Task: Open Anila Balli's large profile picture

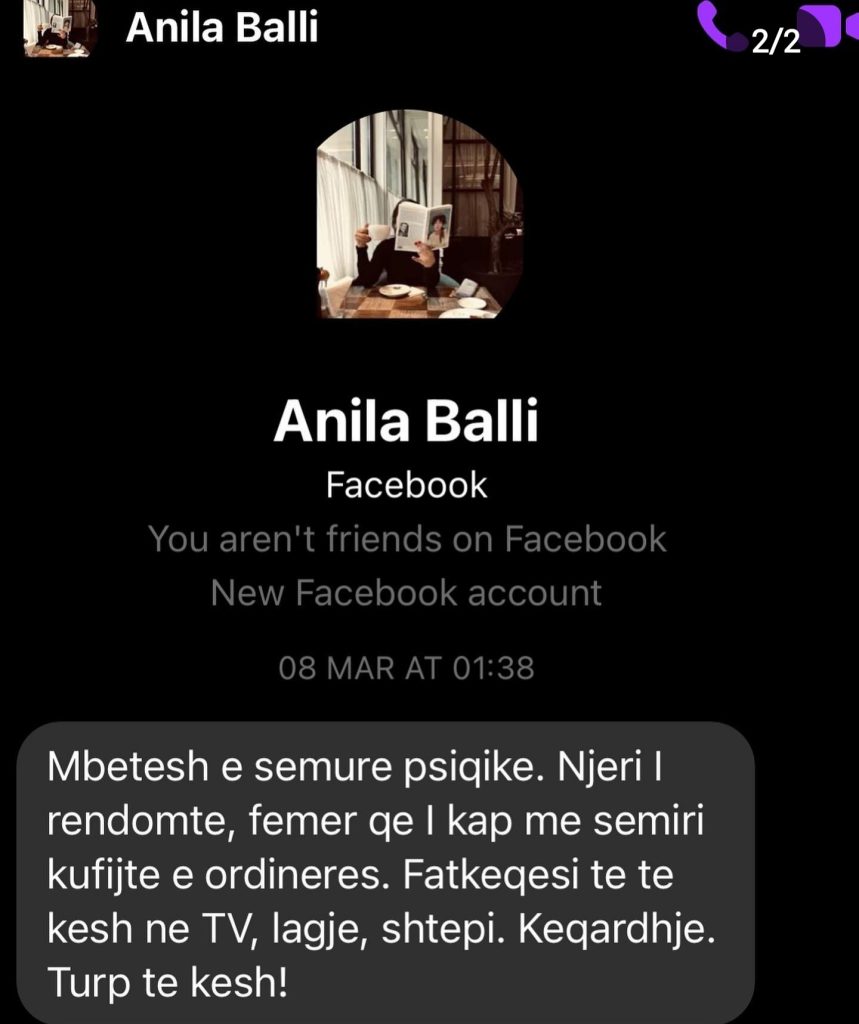Action: pyautogui.click(x=420, y=214)
